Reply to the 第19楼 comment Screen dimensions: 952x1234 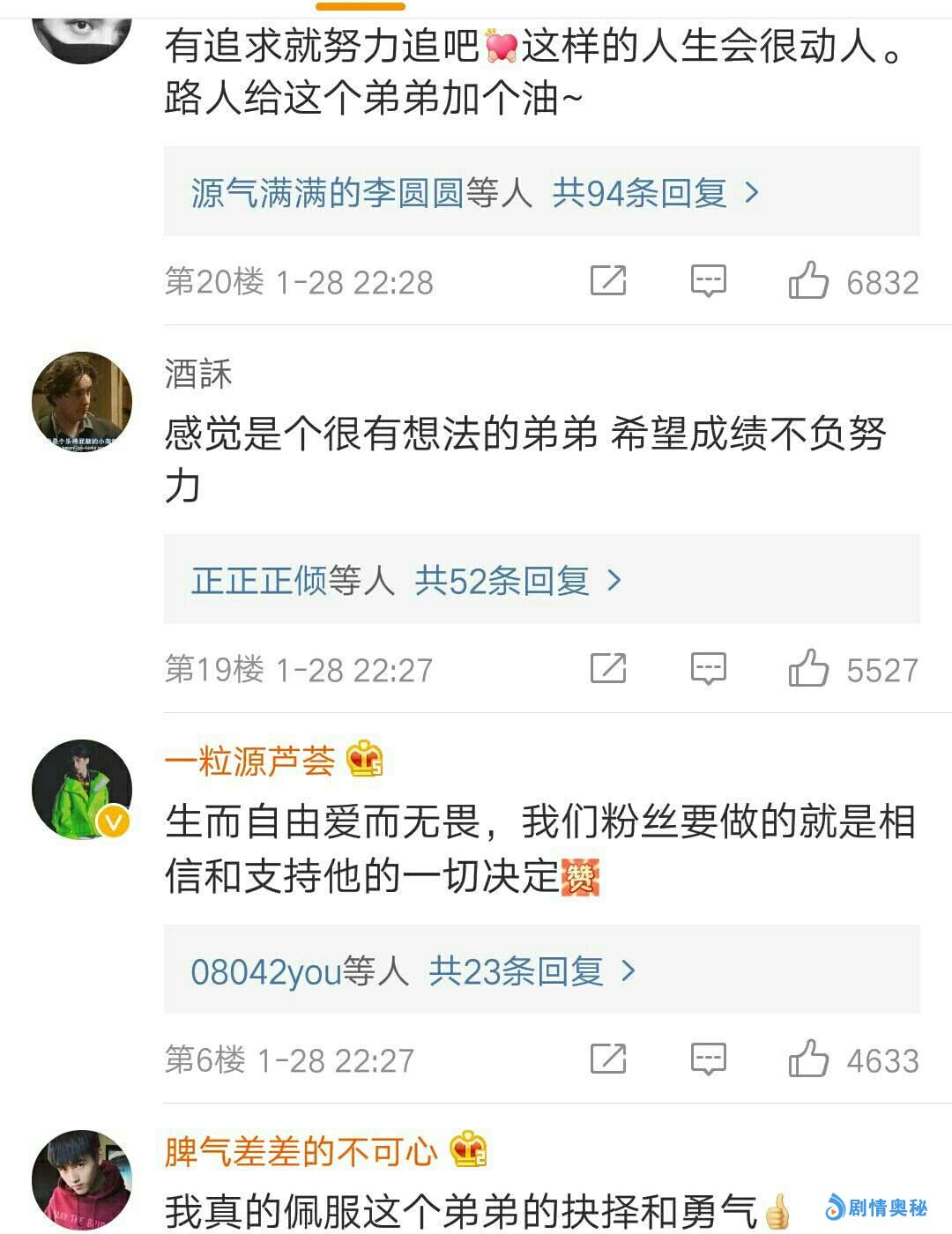click(x=708, y=669)
